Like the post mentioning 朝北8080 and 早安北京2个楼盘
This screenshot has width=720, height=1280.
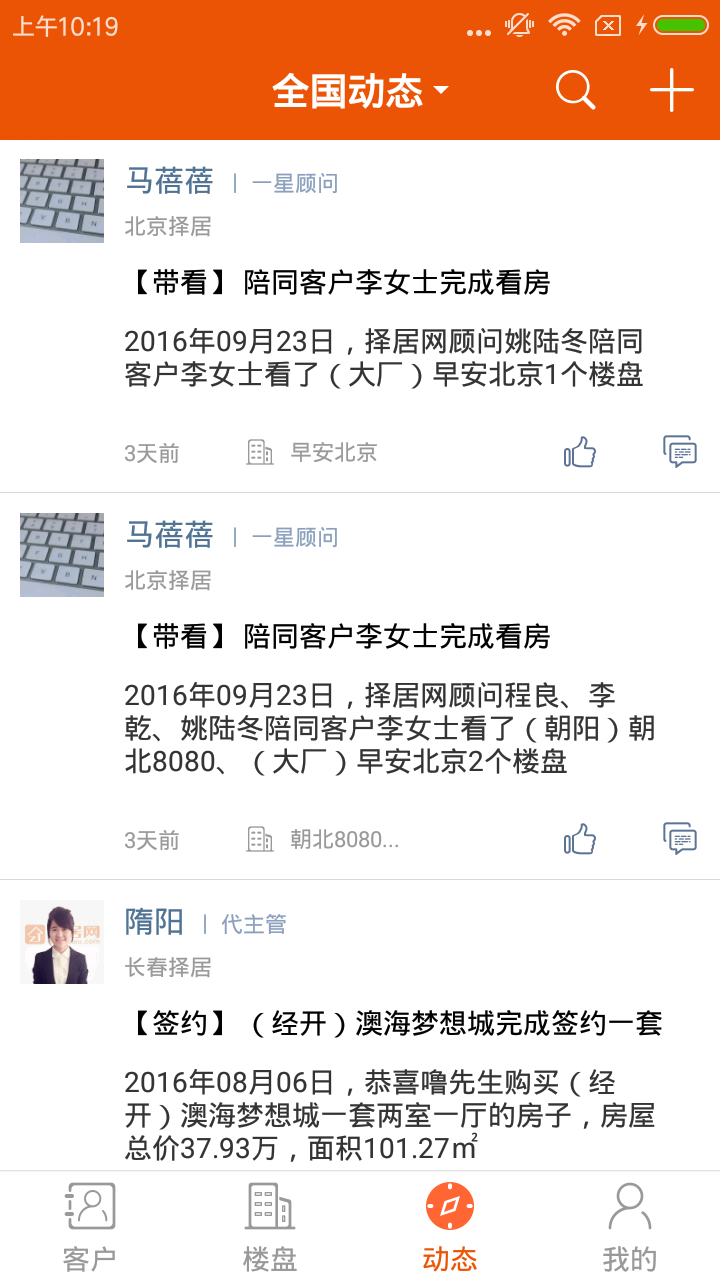click(580, 840)
